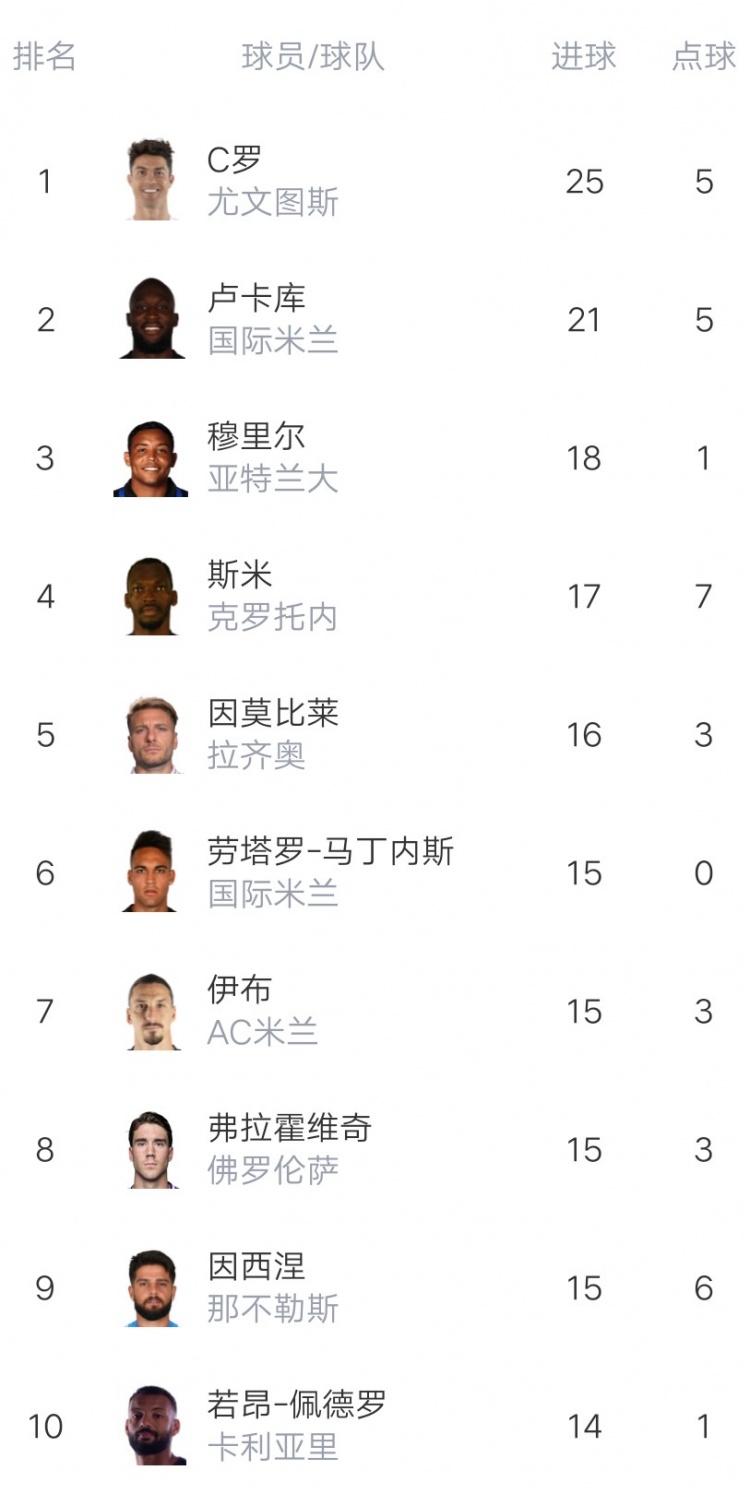Open 卢卡库's player row

pos(375,319)
